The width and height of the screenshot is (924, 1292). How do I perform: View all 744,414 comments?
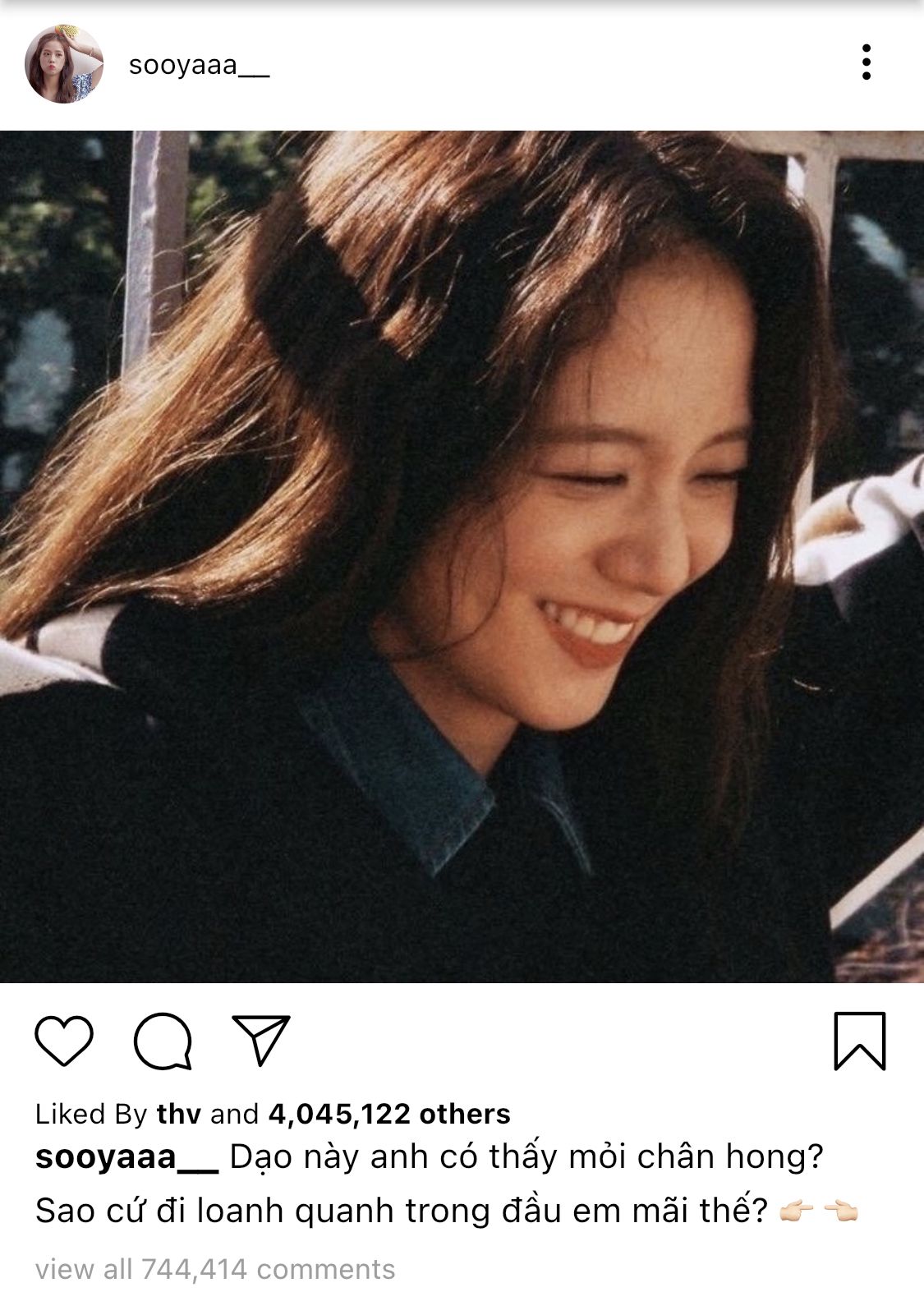(x=215, y=1269)
